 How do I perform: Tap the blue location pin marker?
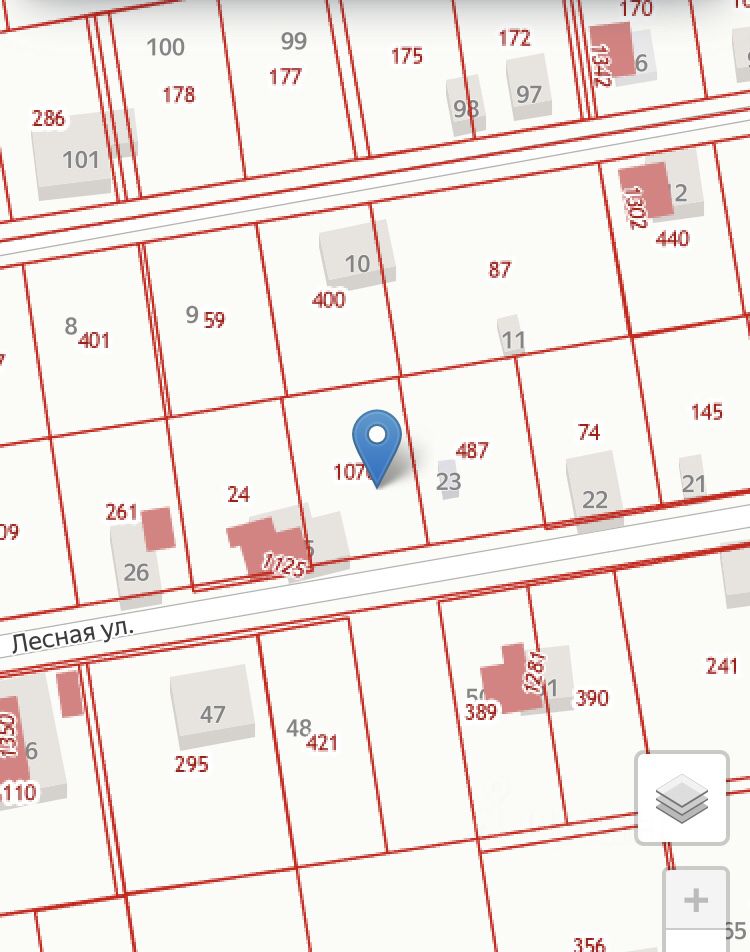tap(377, 442)
